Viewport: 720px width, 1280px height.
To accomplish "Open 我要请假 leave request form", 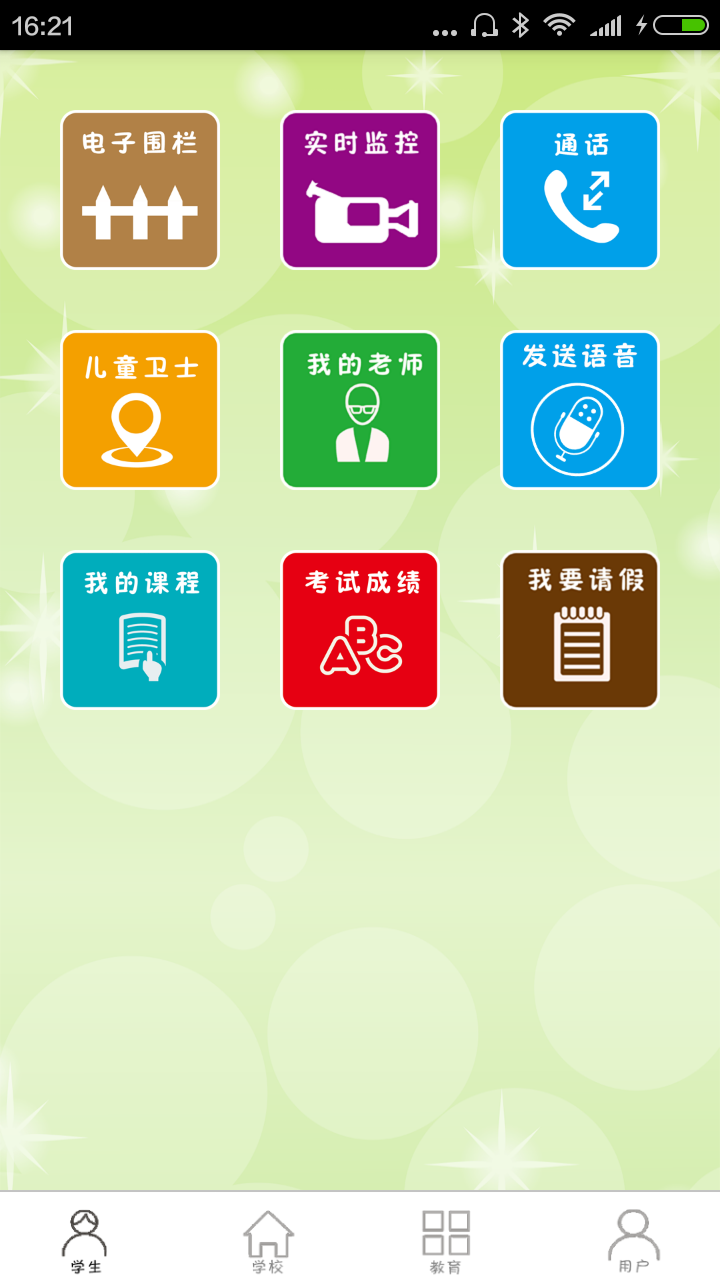I will click(579, 629).
